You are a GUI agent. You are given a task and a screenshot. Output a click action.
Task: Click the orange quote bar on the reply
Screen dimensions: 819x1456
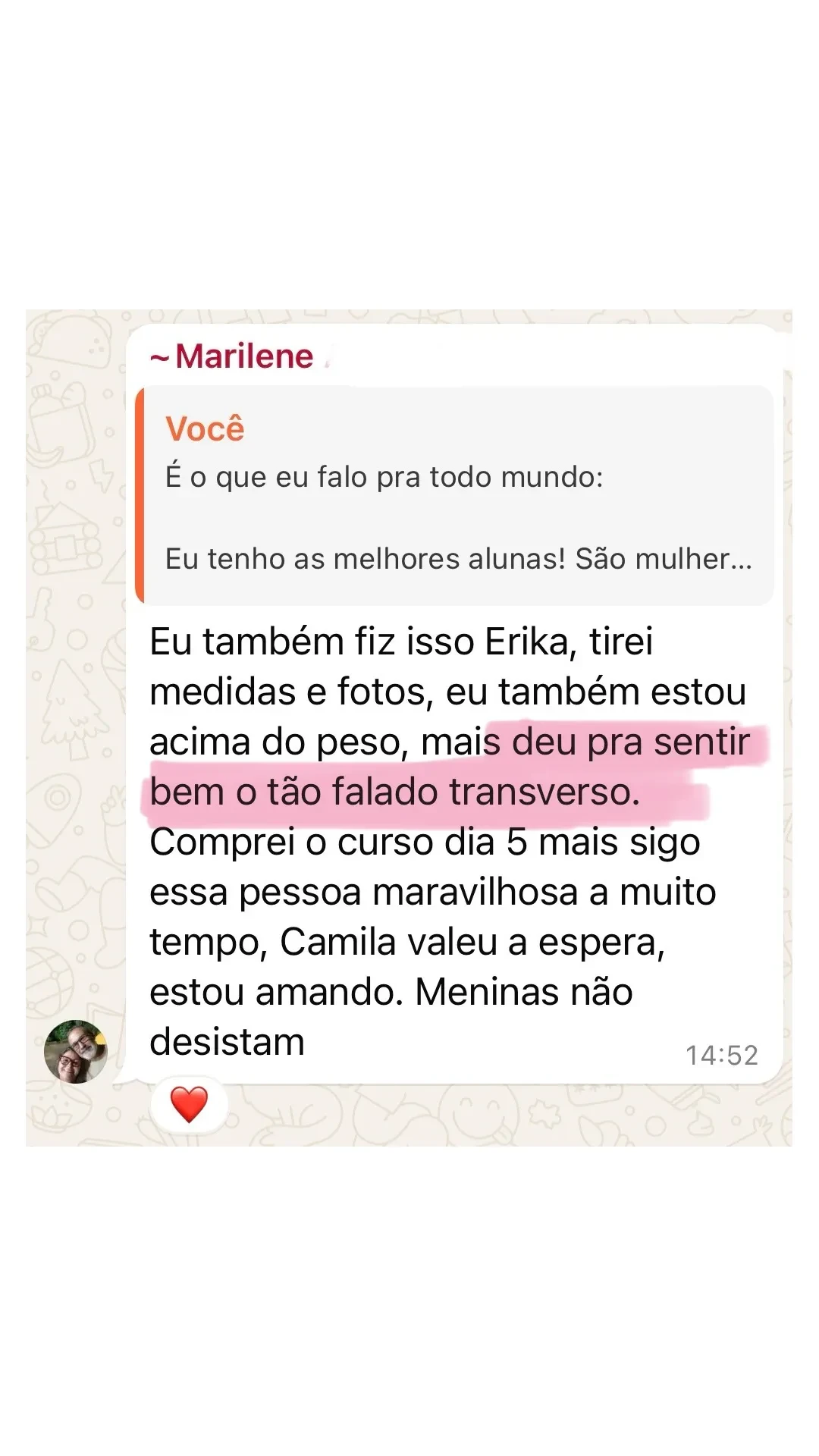coord(141,493)
